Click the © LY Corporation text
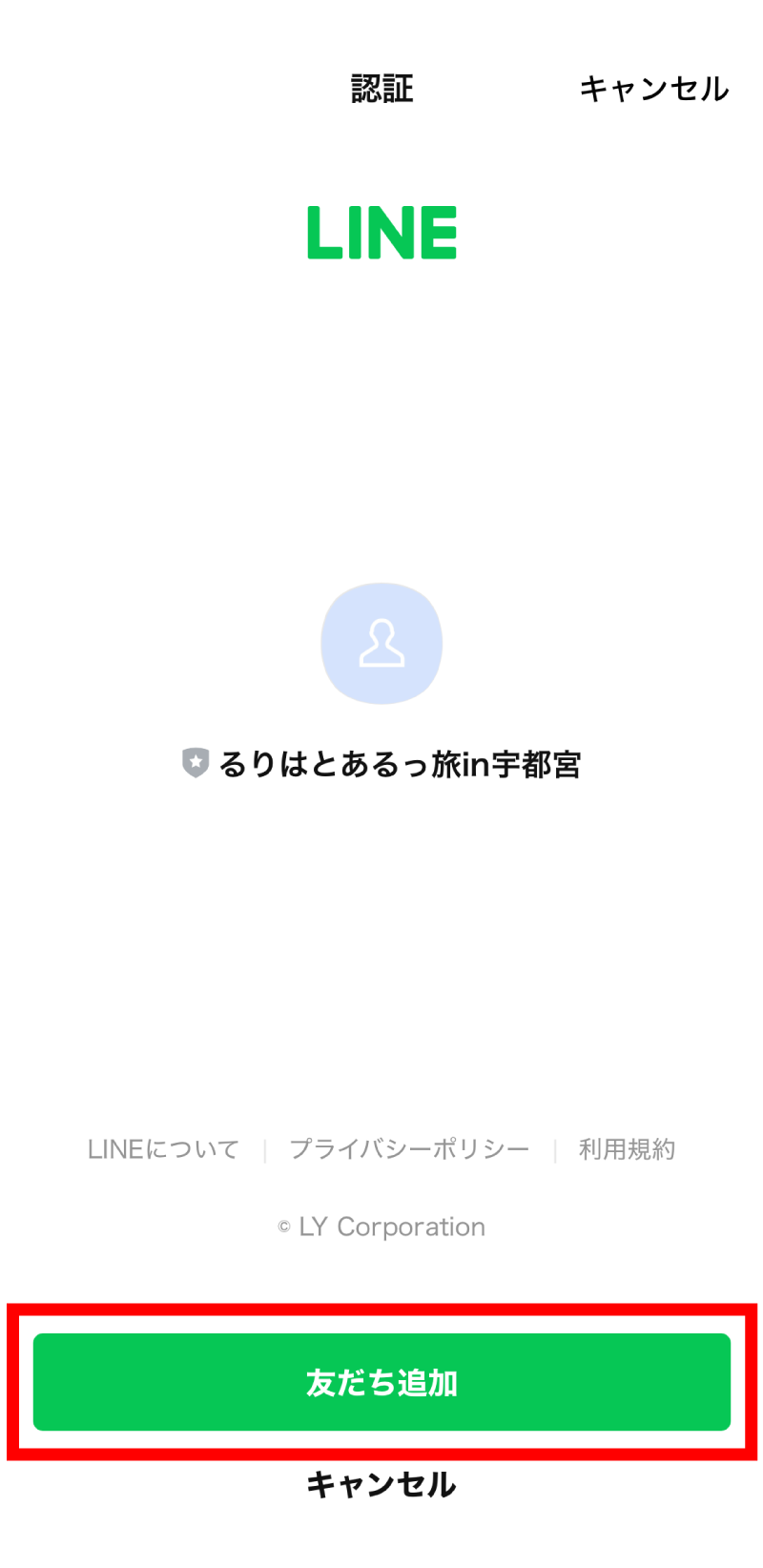763x1568 pixels. 381,1227
